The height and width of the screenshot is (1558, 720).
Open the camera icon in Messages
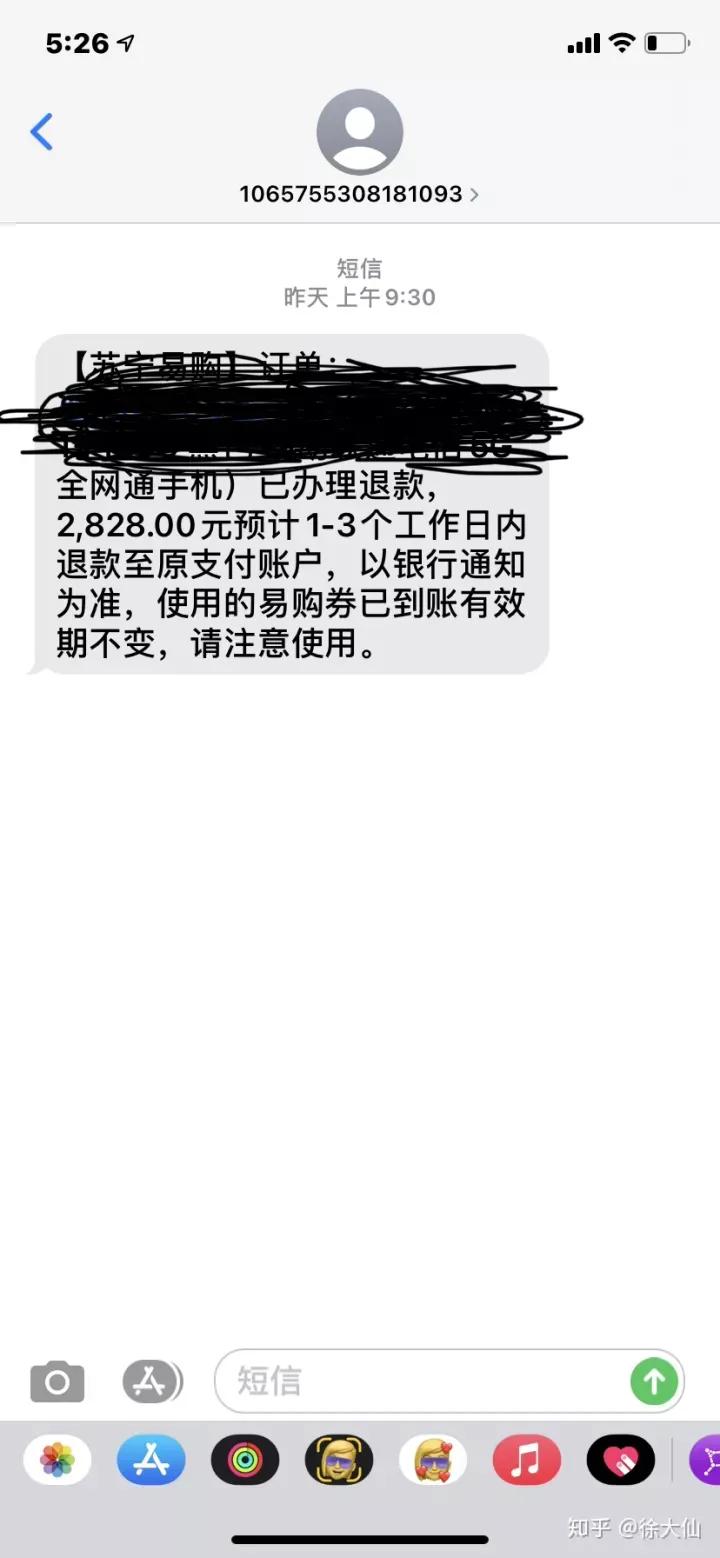tap(57, 1381)
